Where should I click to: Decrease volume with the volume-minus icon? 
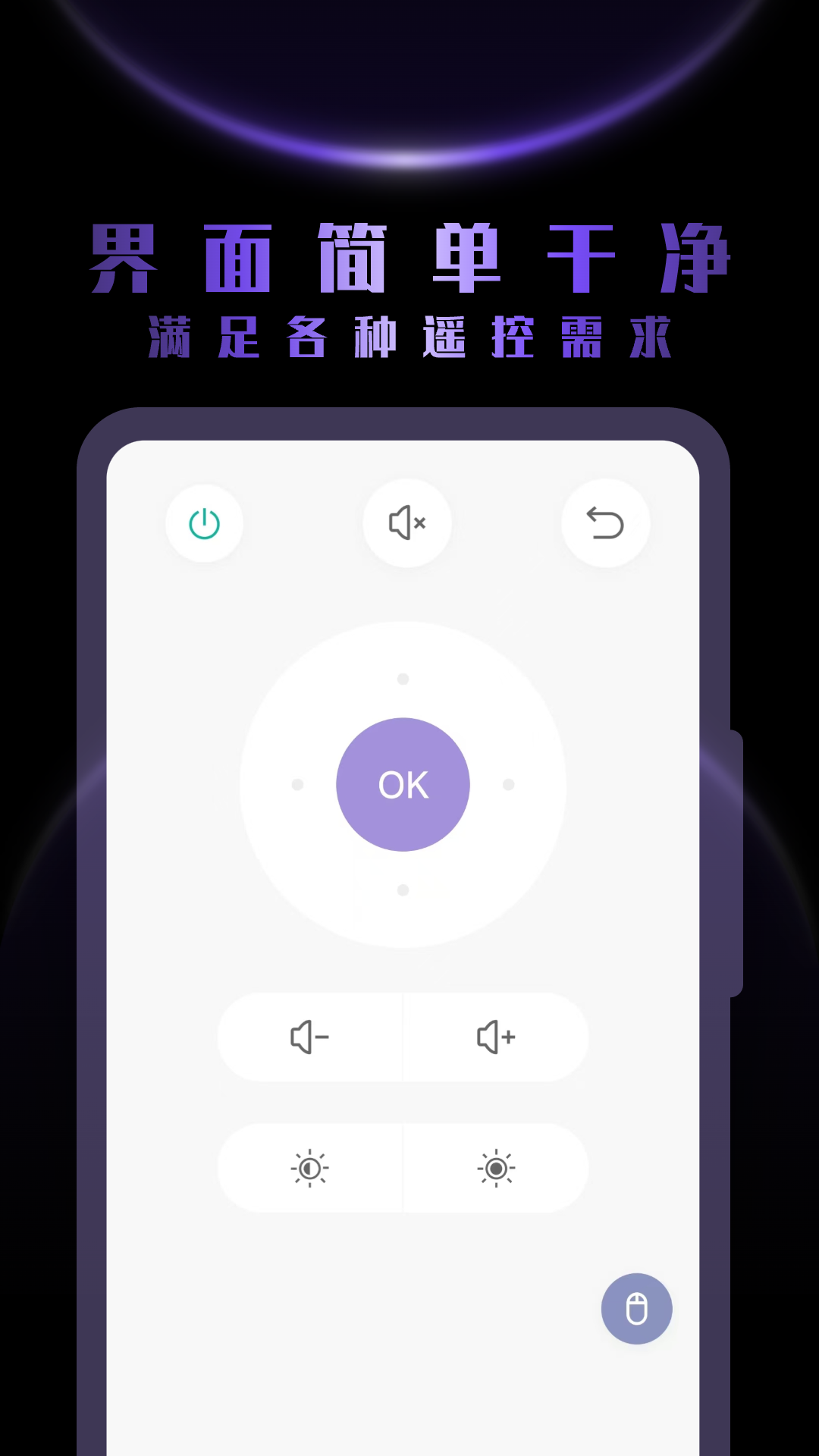pyautogui.click(x=309, y=1037)
